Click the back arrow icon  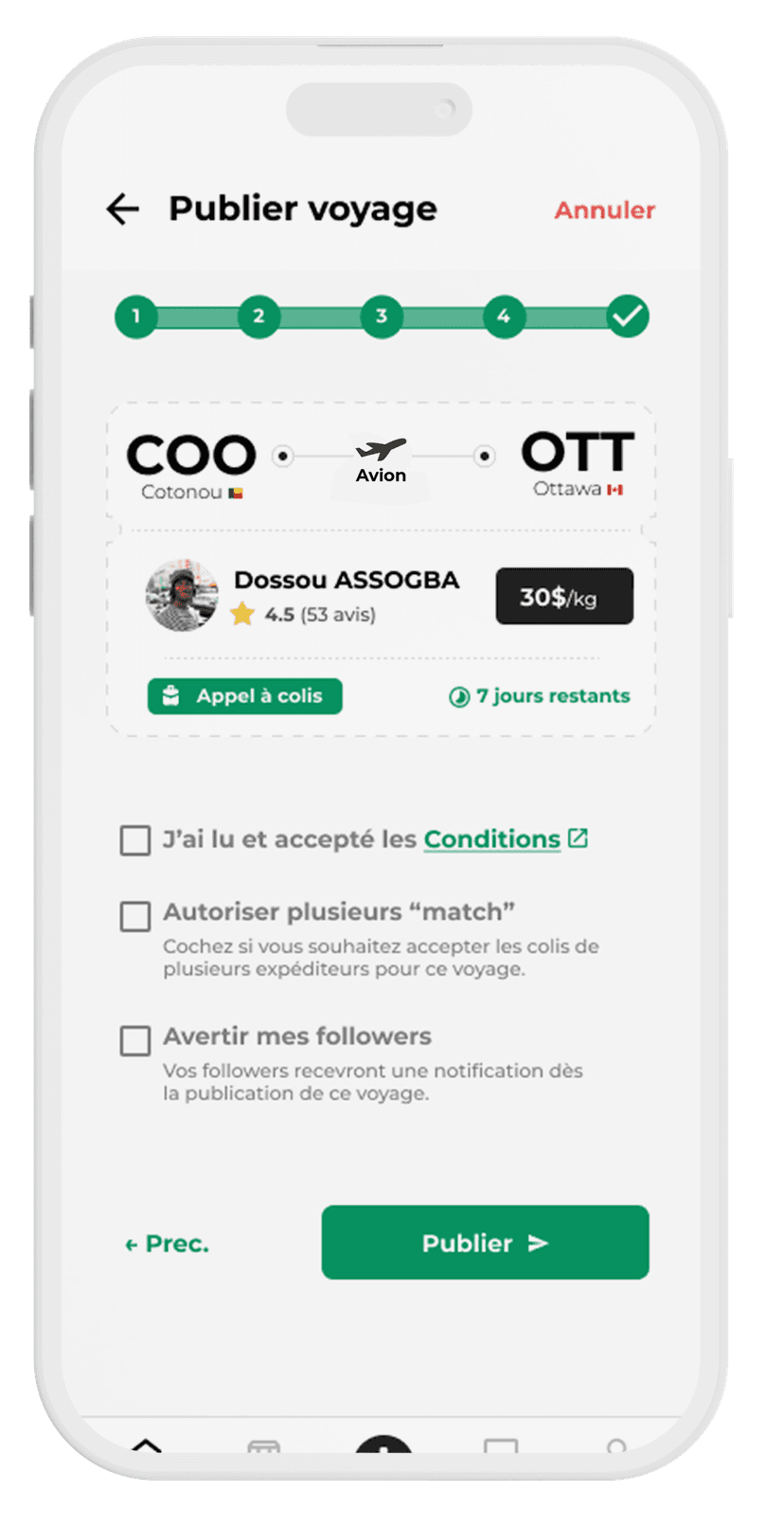coord(122,209)
